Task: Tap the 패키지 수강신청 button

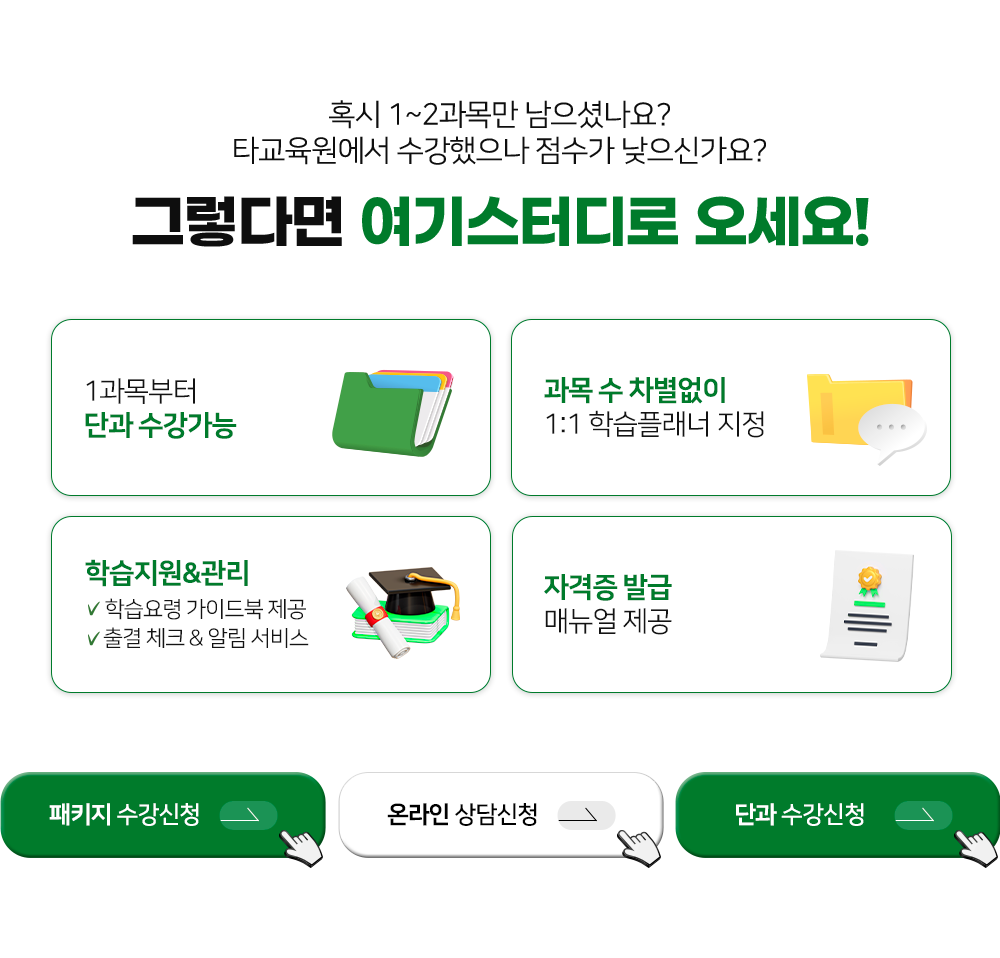Action: (162, 815)
